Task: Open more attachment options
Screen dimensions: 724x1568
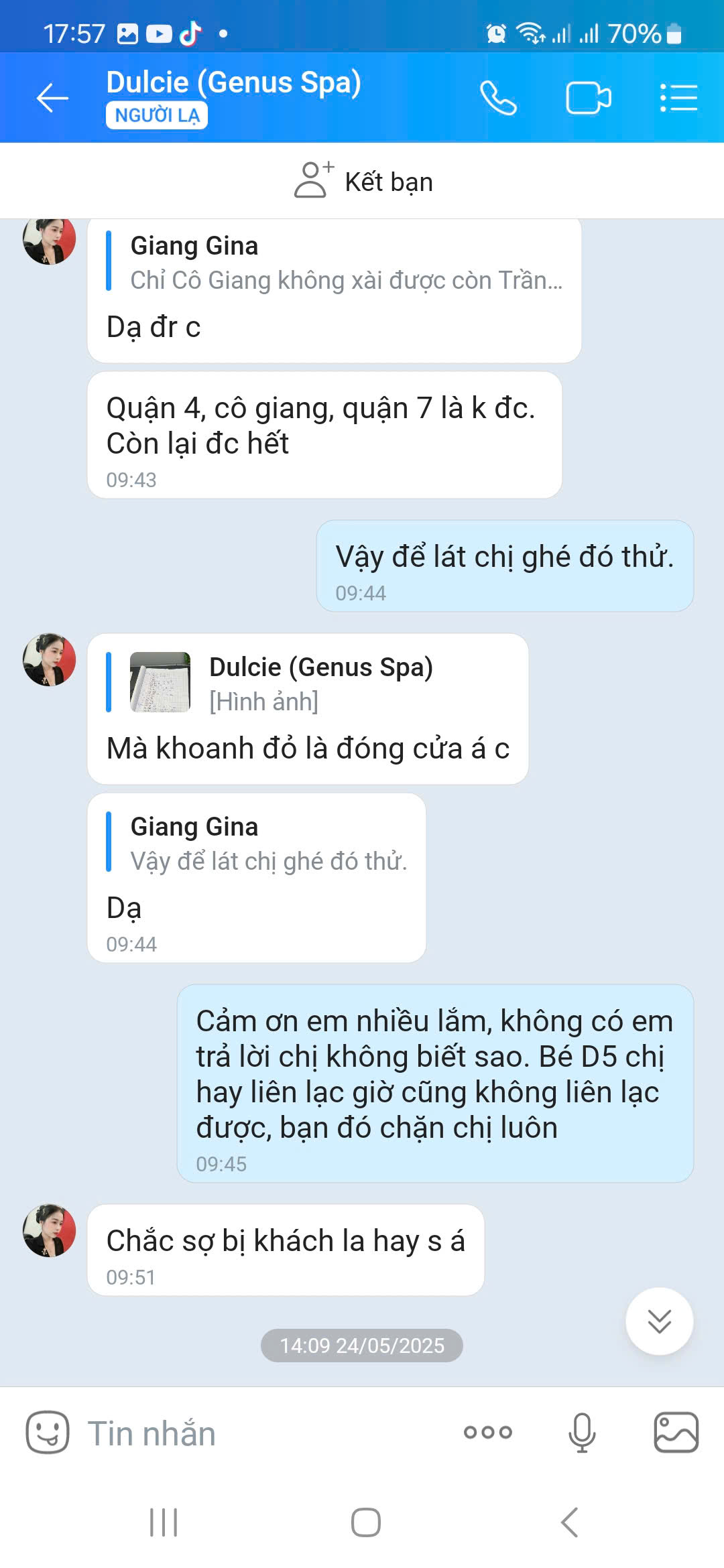Action: [x=487, y=1433]
